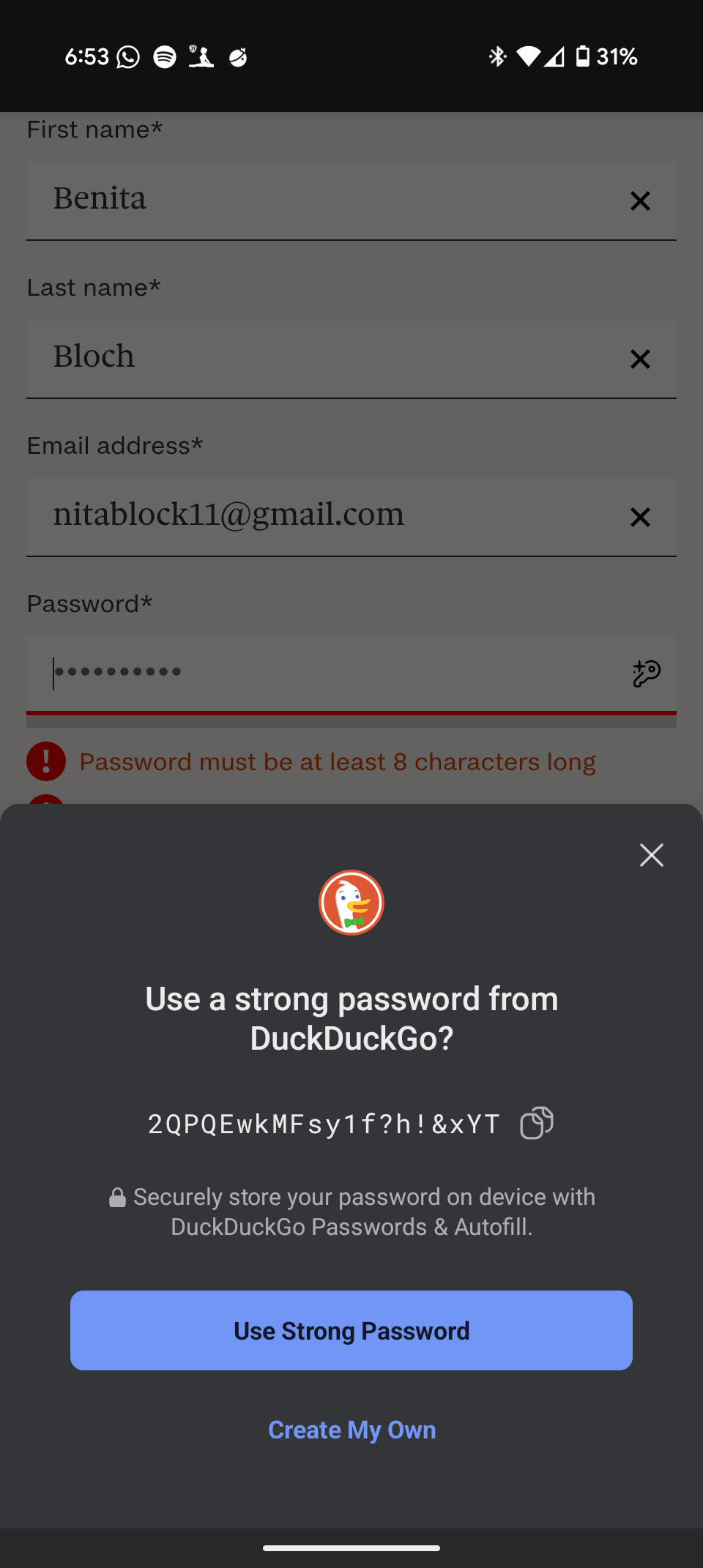Clear the Email address field

click(x=640, y=517)
